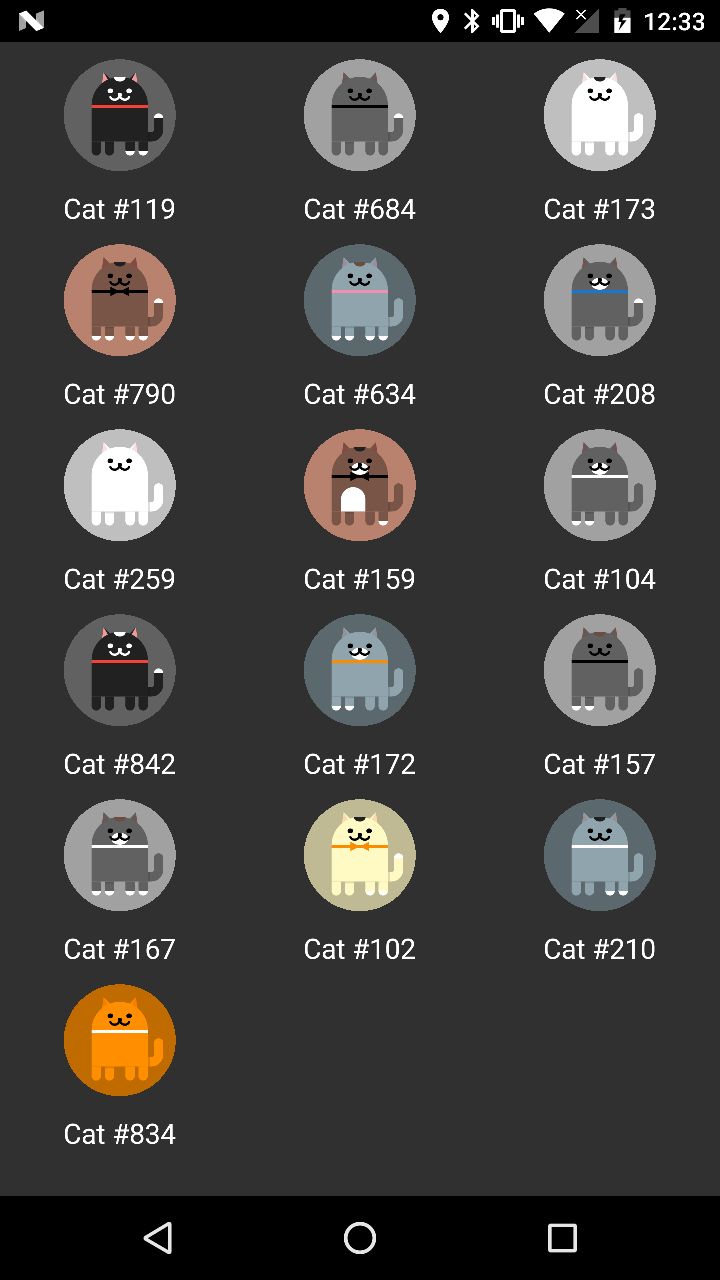Tap Cat #167
Viewport: 720px width, 1280px height.
(120, 855)
